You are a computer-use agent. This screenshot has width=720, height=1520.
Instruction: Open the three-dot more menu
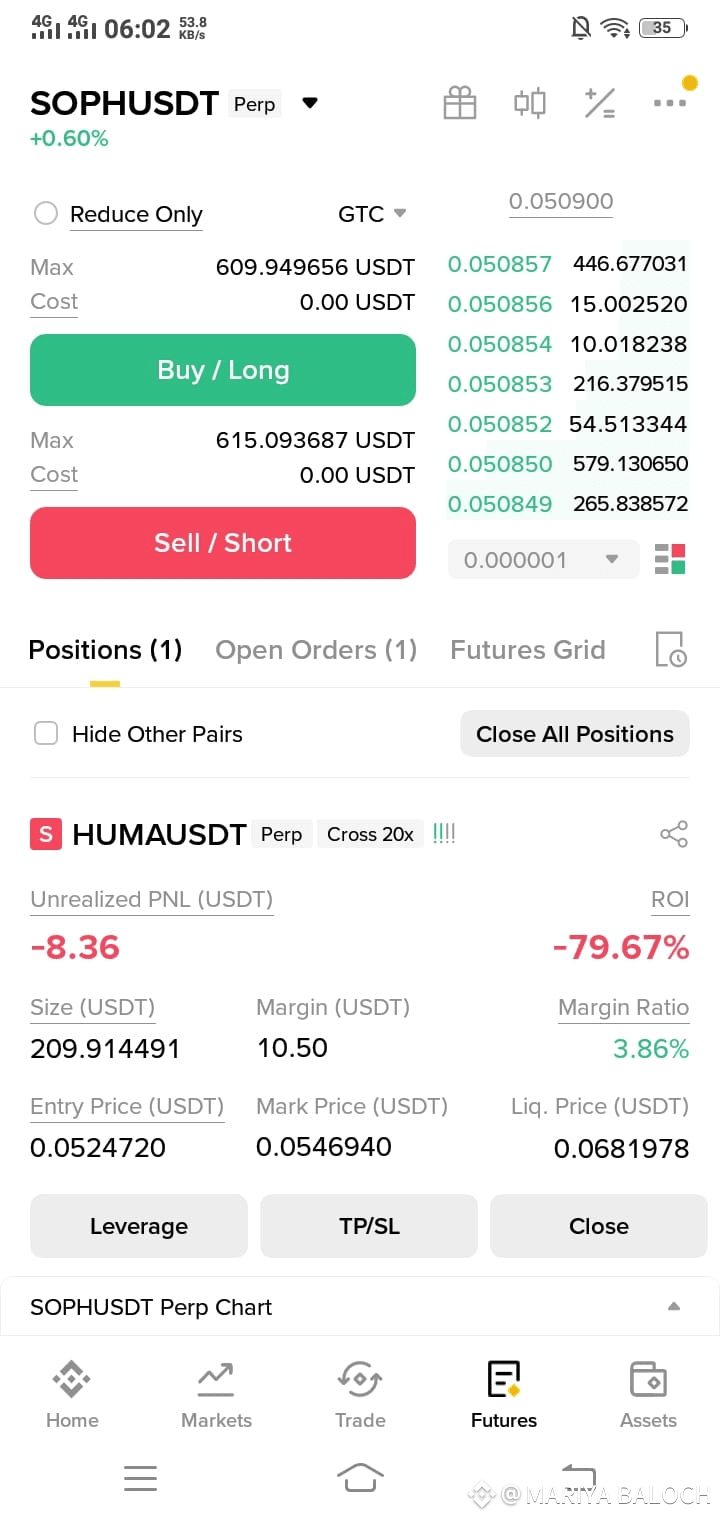click(x=670, y=102)
